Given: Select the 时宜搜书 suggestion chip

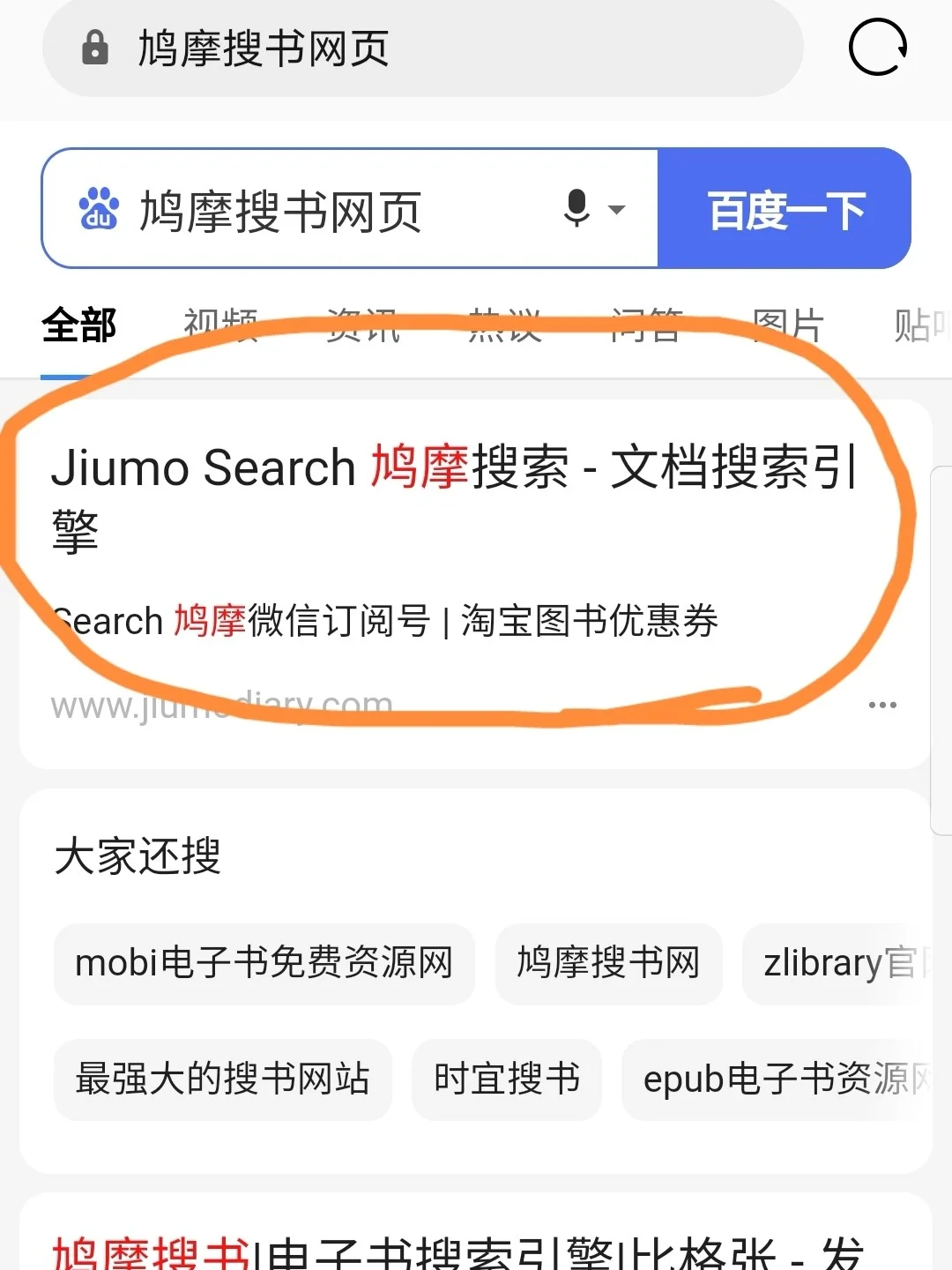Looking at the screenshot, I should (x=507, y=1079).
